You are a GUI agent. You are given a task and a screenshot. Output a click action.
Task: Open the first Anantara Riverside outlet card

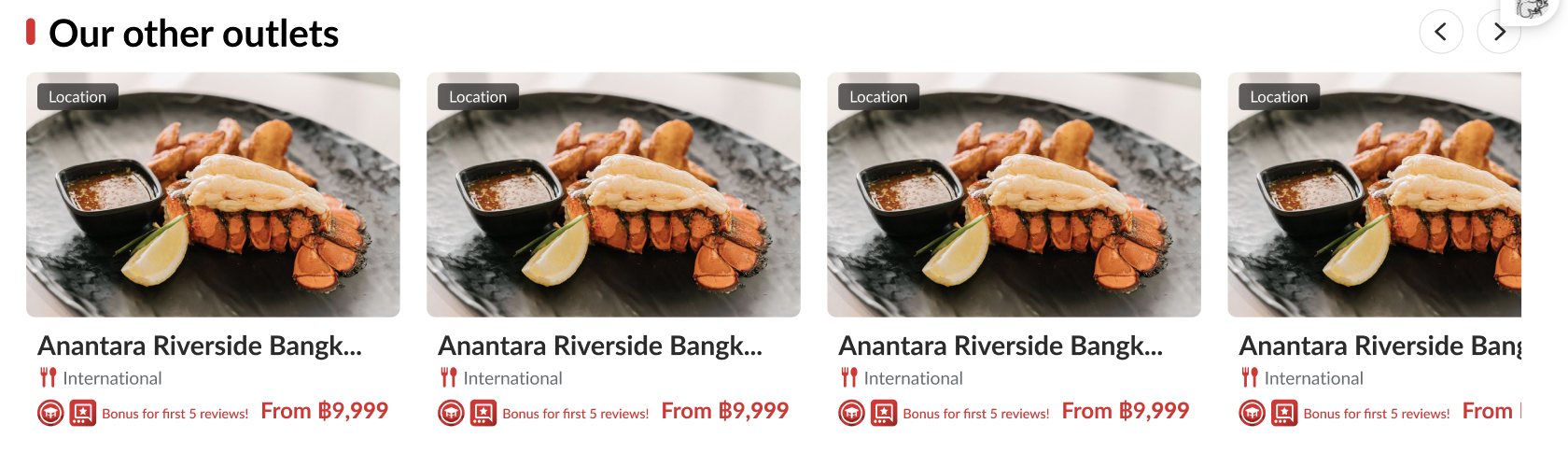coord(213,196)
